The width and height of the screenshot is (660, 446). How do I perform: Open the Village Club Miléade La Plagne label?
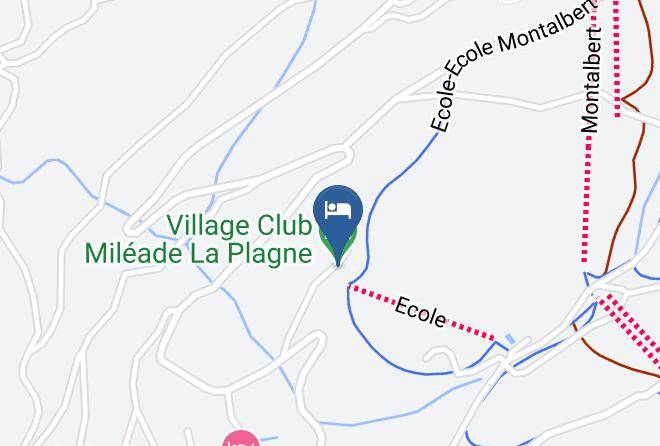[198, 240]
